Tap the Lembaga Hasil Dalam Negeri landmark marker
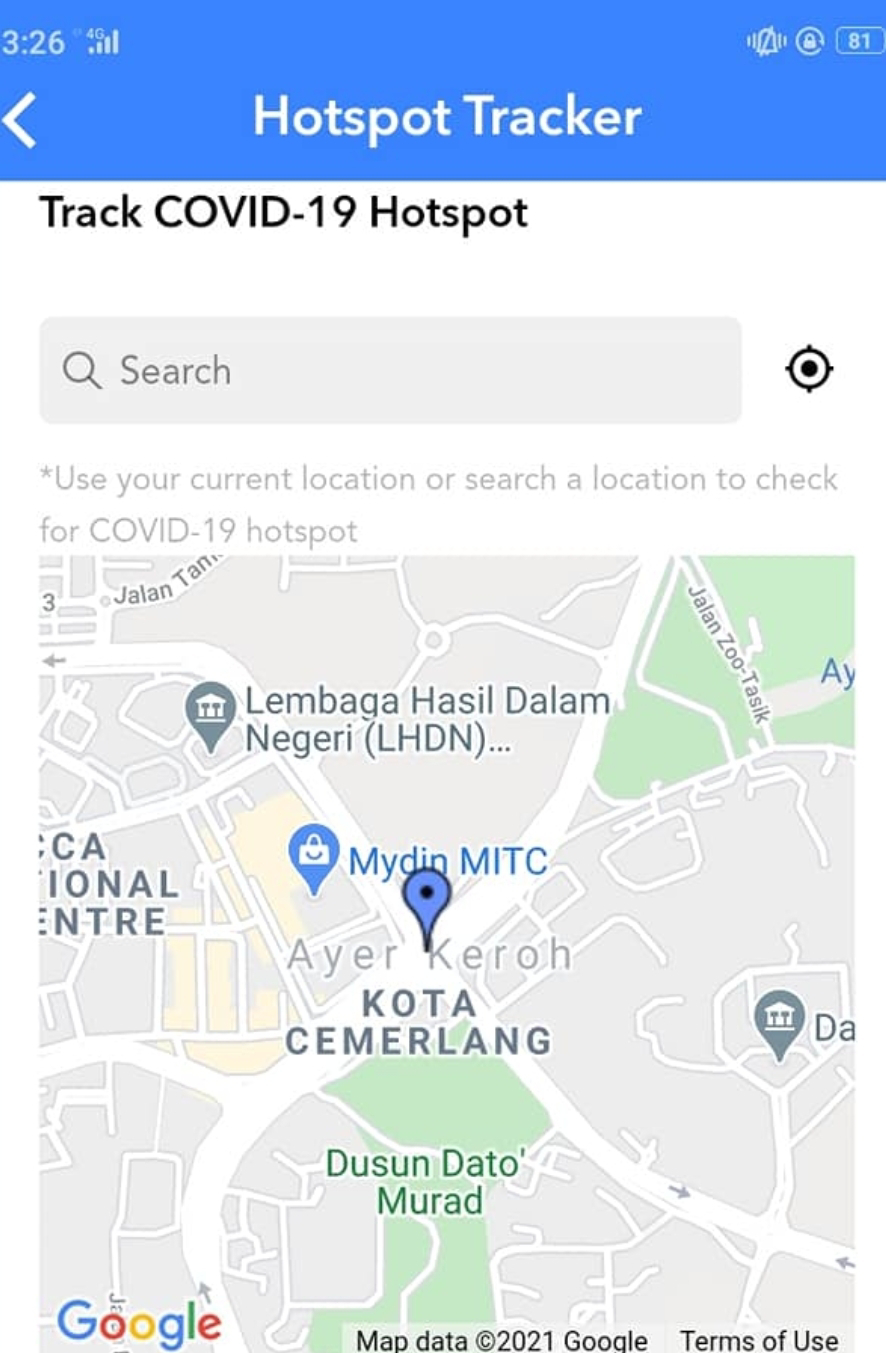 pos(211,707)
